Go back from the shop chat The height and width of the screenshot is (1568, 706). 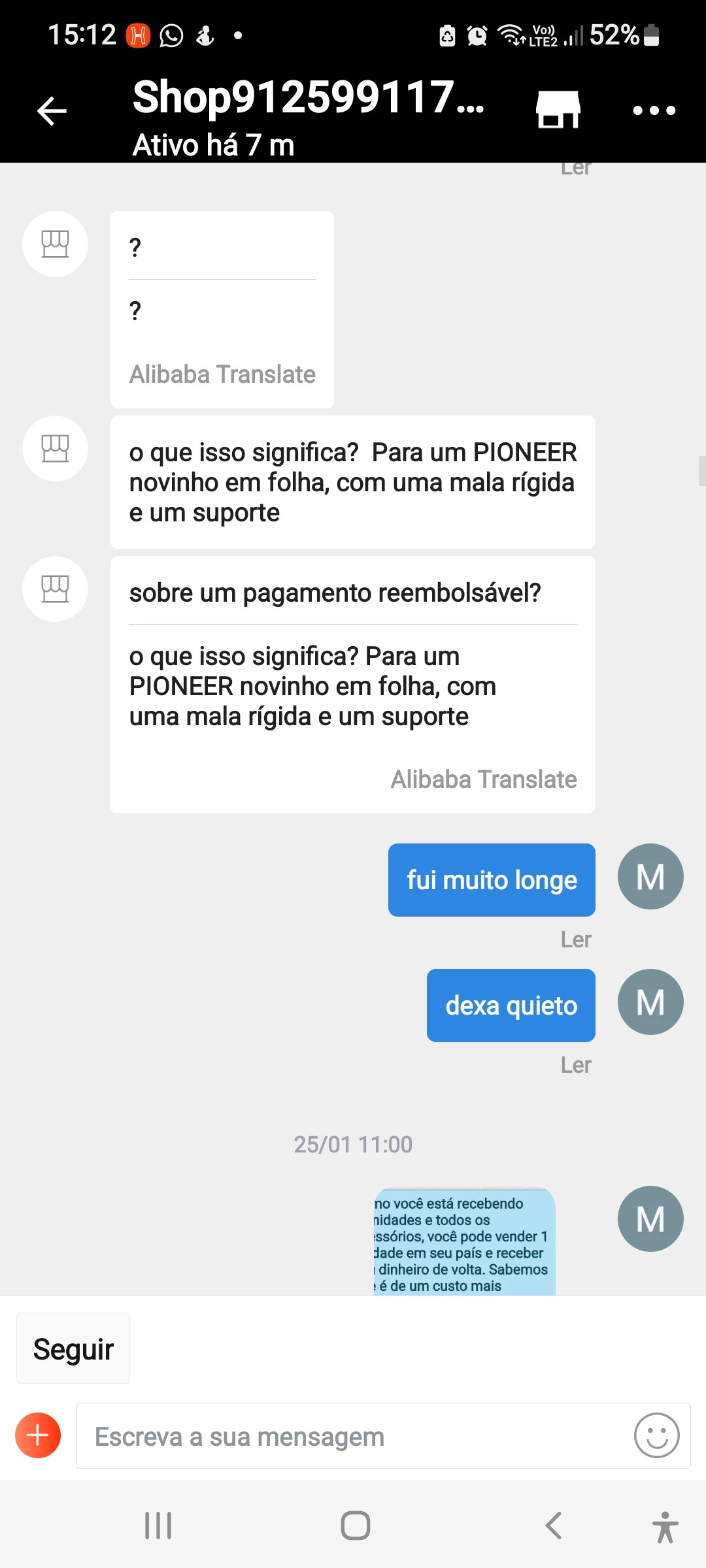point(52,110)
